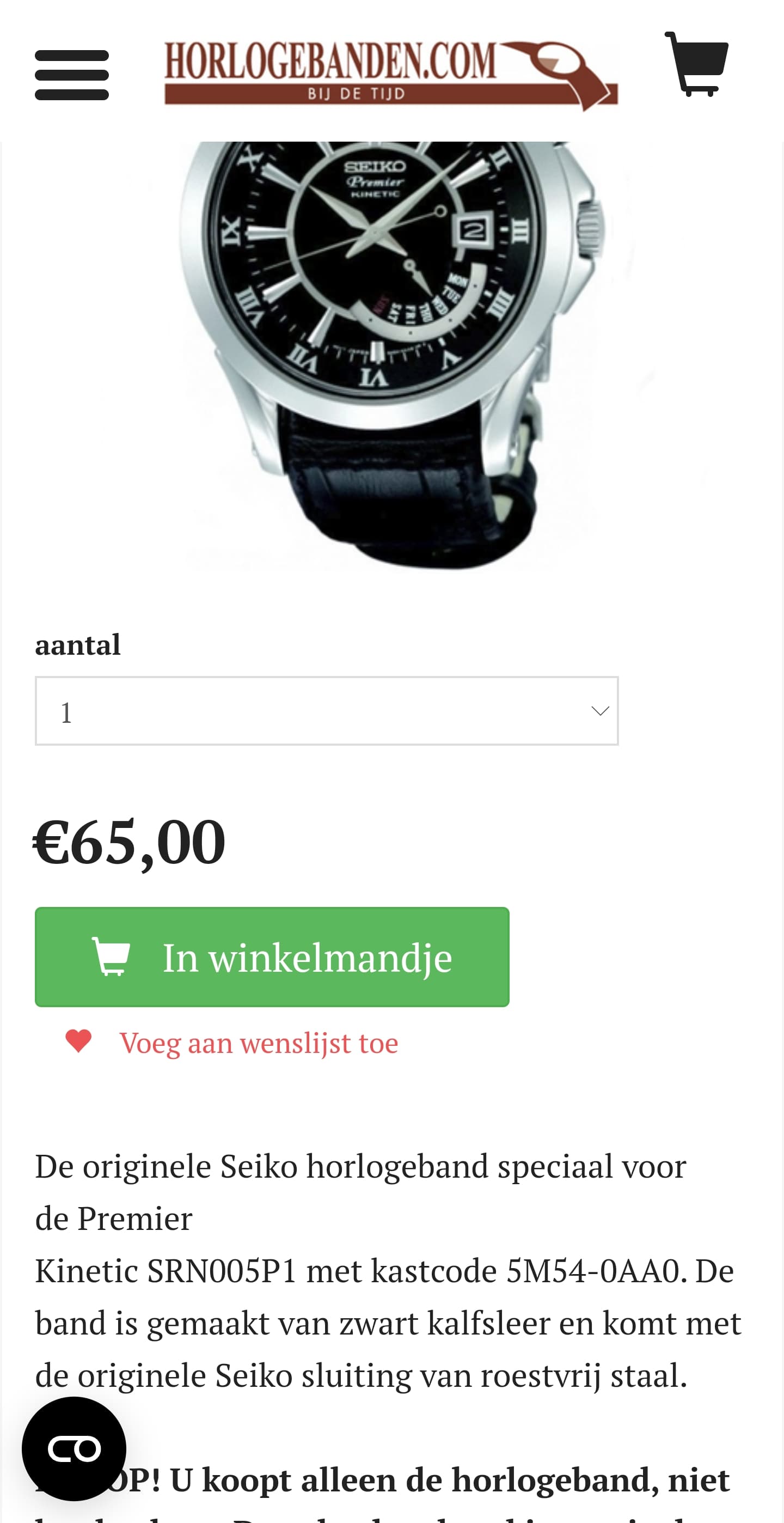The height and width of the screenshot is (1523, 784).
Task: Tap the Horlogebanden.com logo to go home
Action: pos(390,75)
